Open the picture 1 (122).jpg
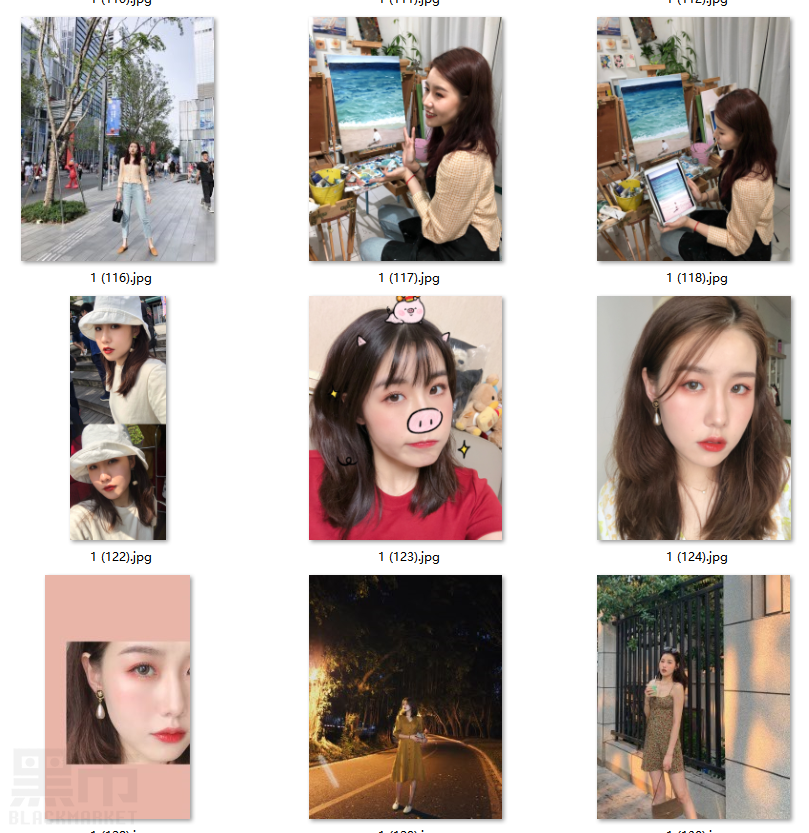Screen dimensions: 809x833 tap(118, 418)
